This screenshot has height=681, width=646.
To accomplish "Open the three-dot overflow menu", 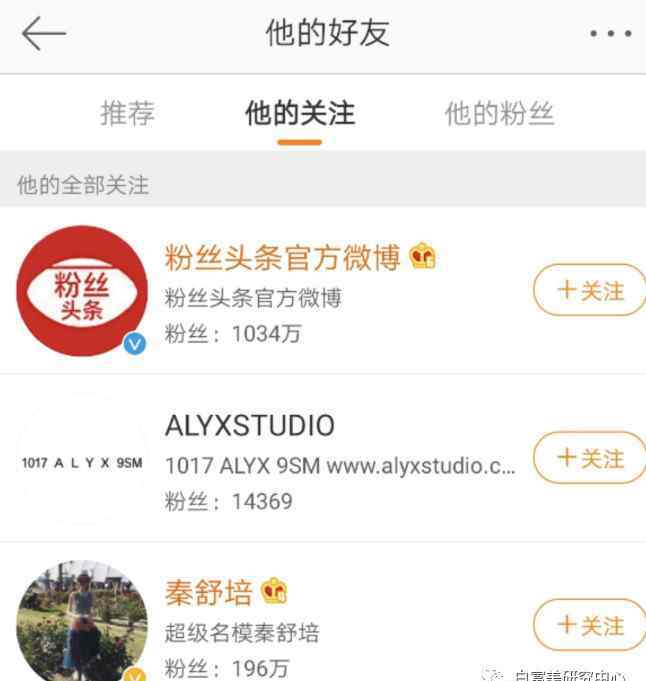I will (x=610, y=34).
